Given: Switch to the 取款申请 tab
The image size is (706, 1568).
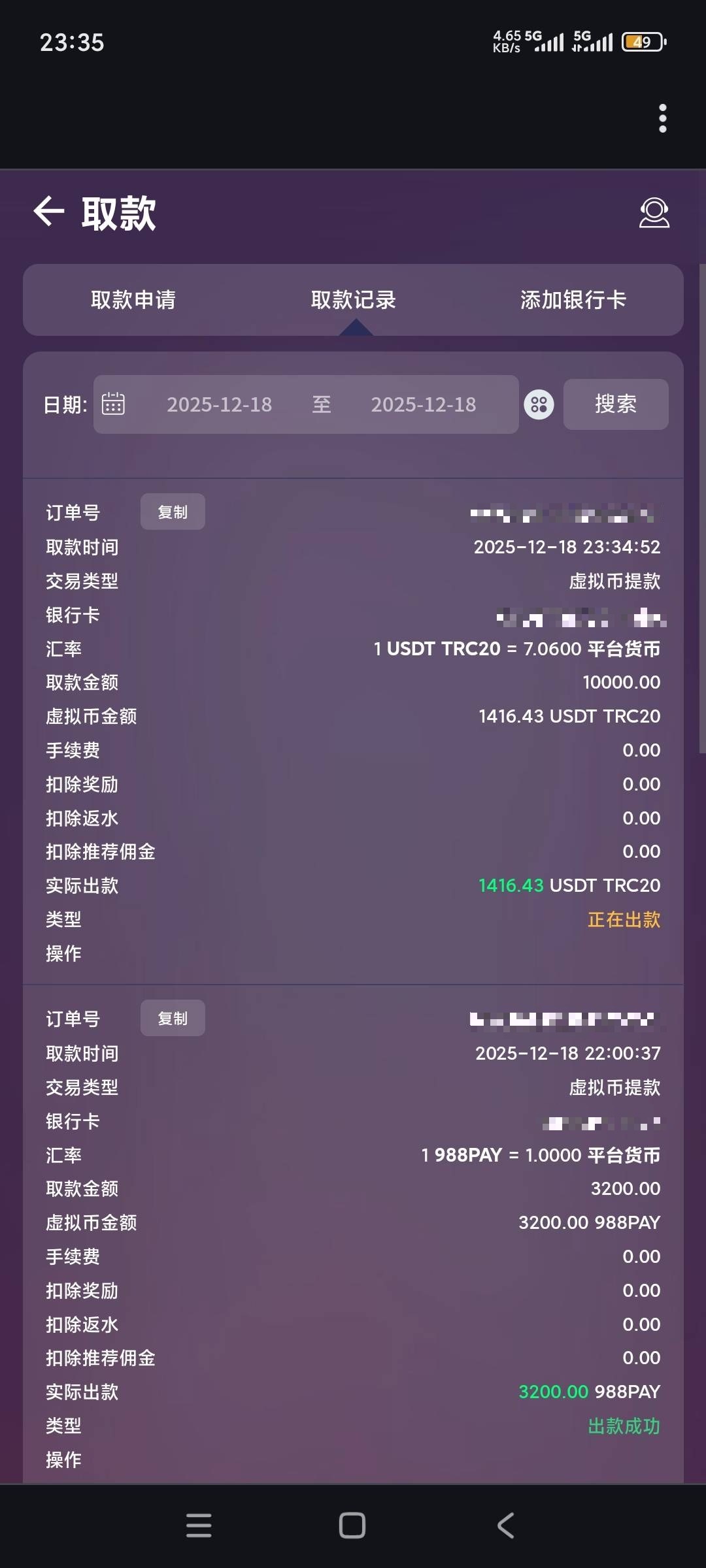Looking at the screenshot, I should click(134, 300).
